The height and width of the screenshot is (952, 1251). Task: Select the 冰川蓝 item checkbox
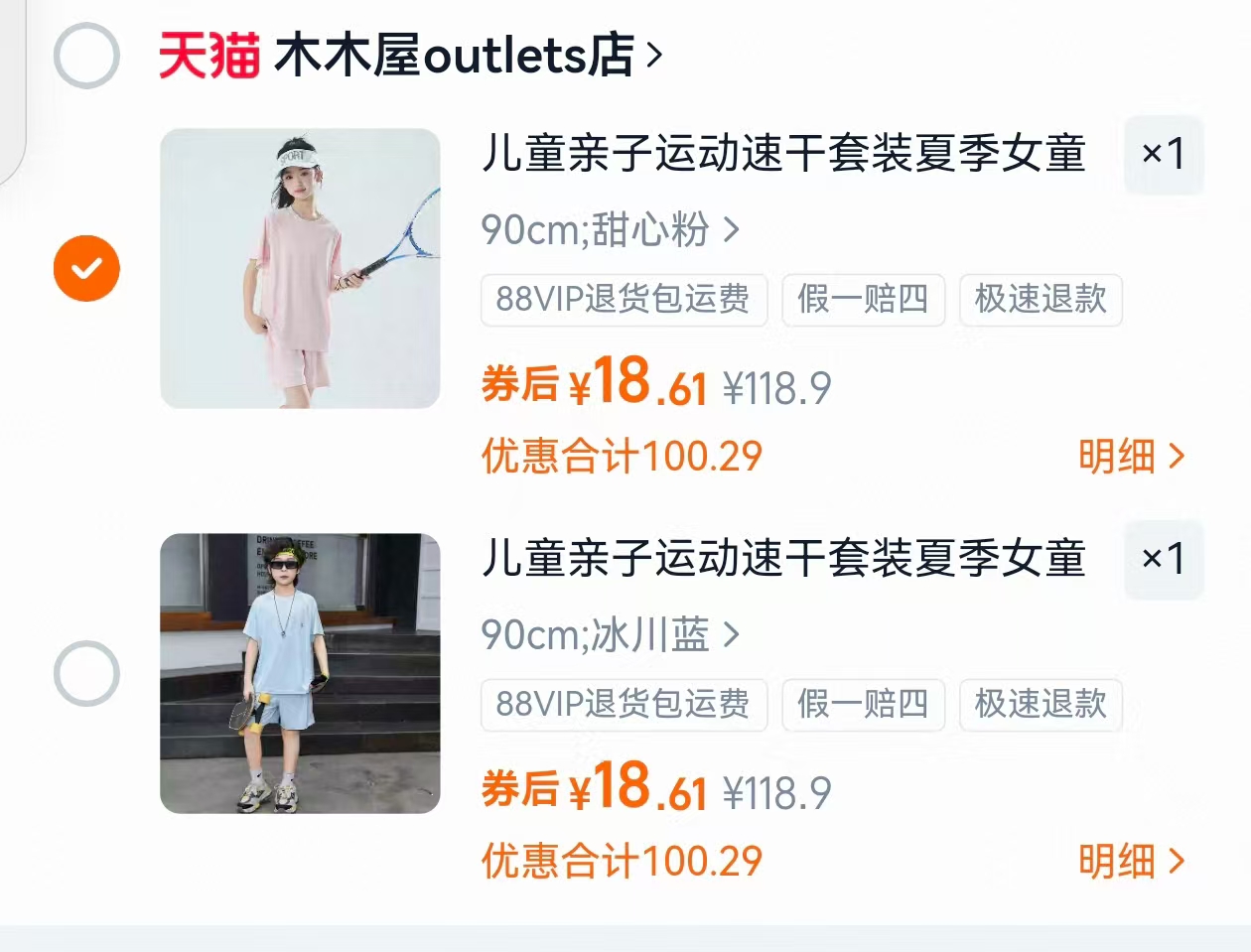tap(86, 673)
